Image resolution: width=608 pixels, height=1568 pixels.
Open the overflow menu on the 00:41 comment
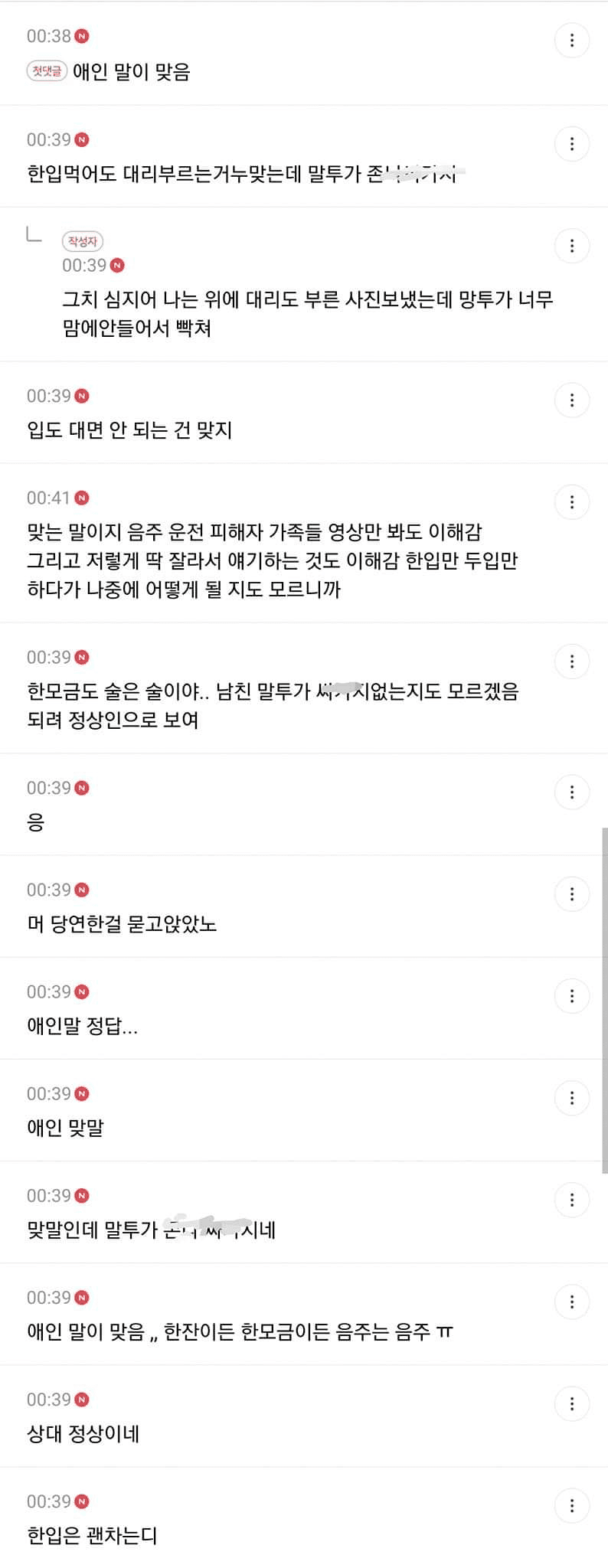(572, 502)
